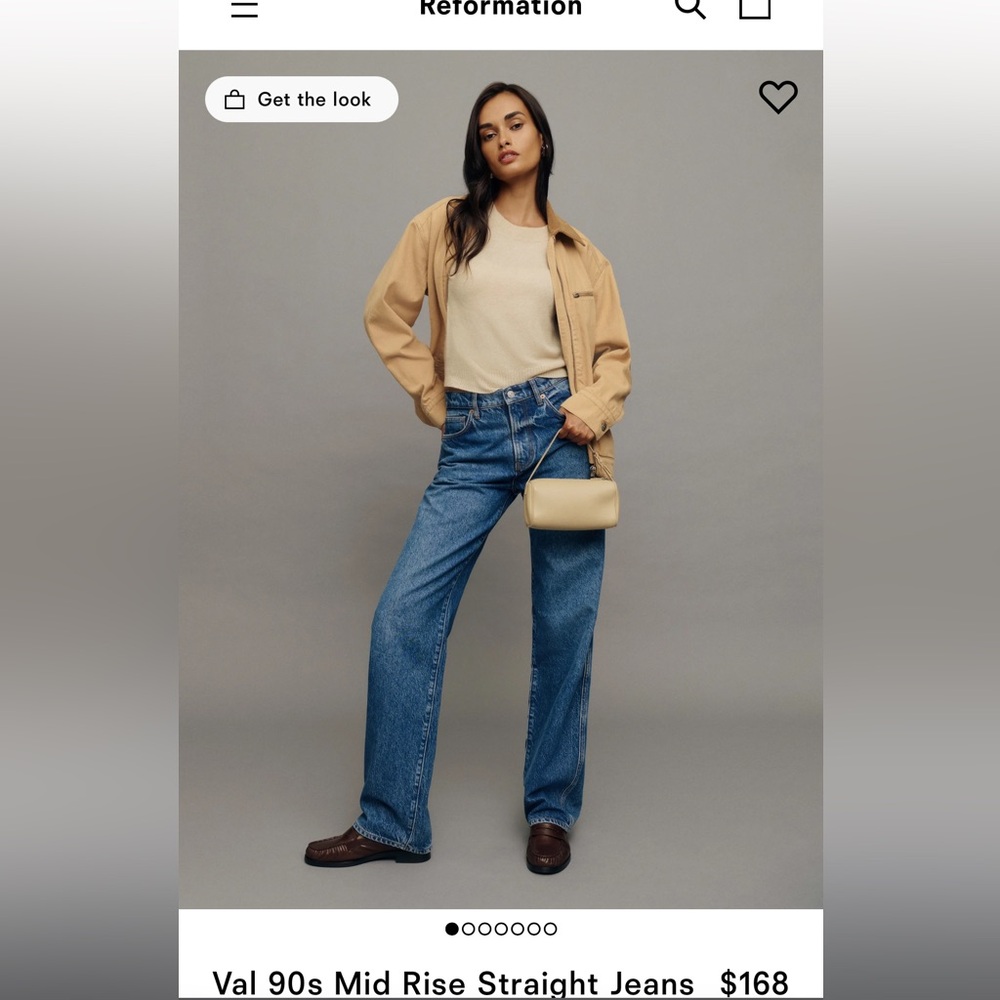The height and width of the screenshot is (1000, 1000).
Task: Jump to second image via page dots
Action: [468, 929]
